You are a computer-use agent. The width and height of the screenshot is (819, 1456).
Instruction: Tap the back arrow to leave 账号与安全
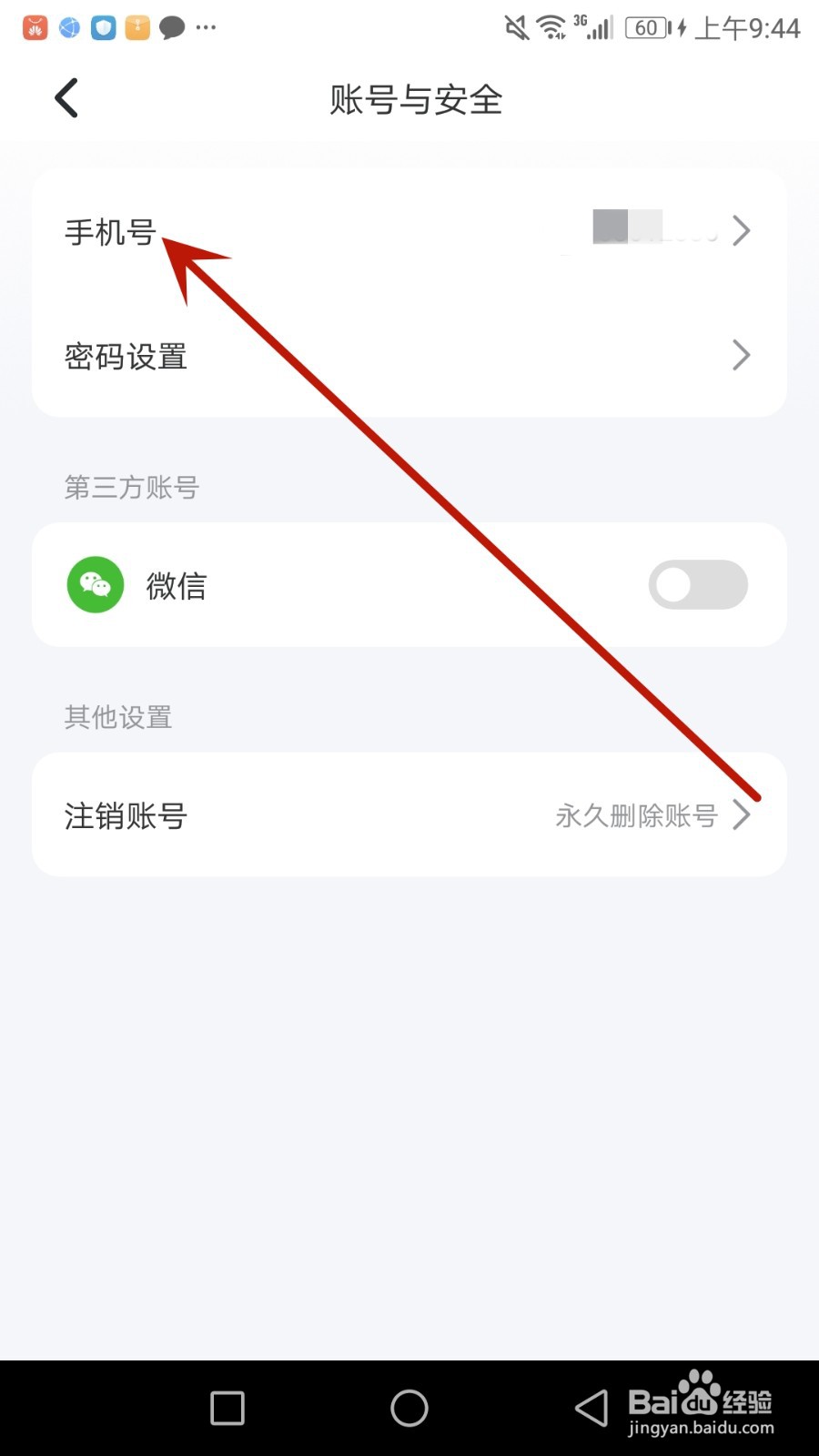click(65, 97)
